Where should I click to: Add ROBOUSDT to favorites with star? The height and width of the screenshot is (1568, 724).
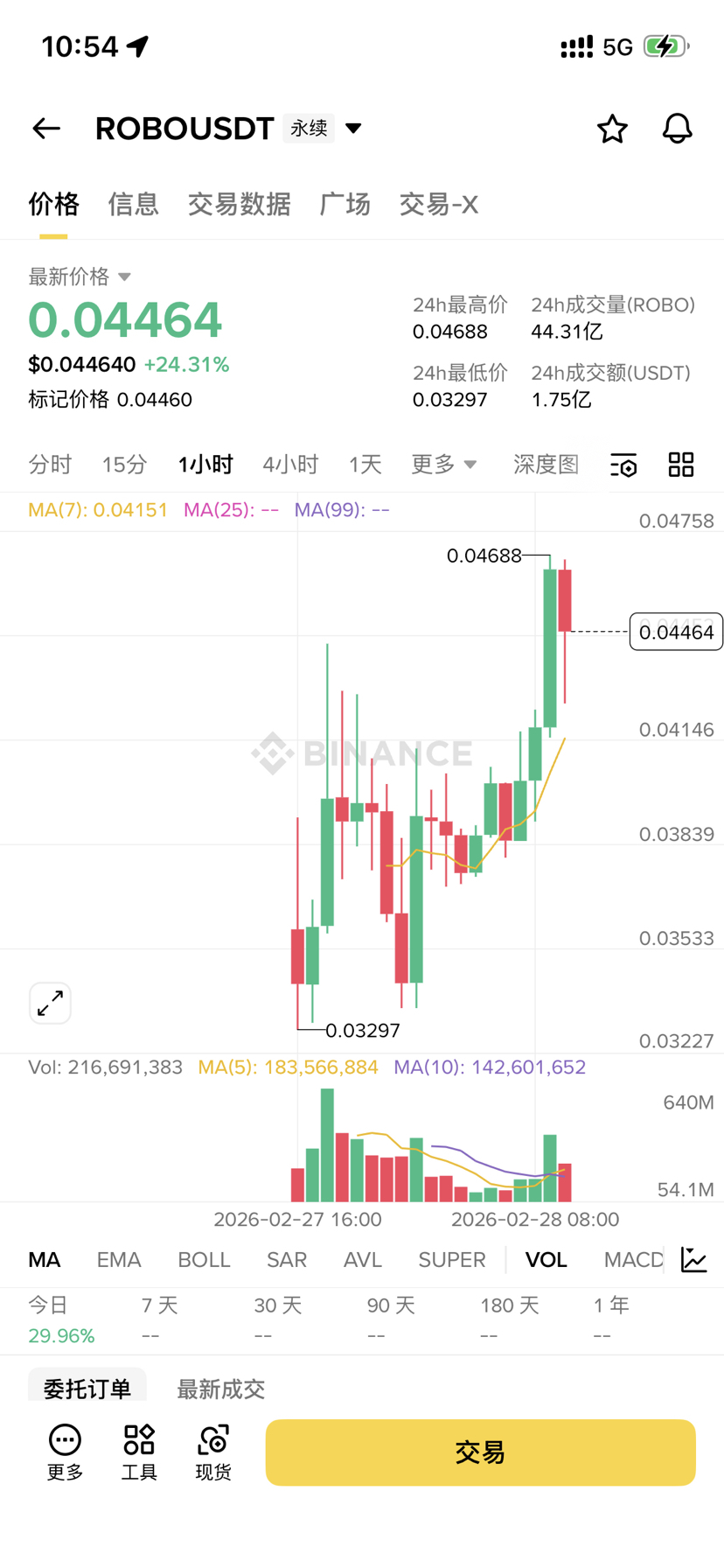tap(612, 129)
